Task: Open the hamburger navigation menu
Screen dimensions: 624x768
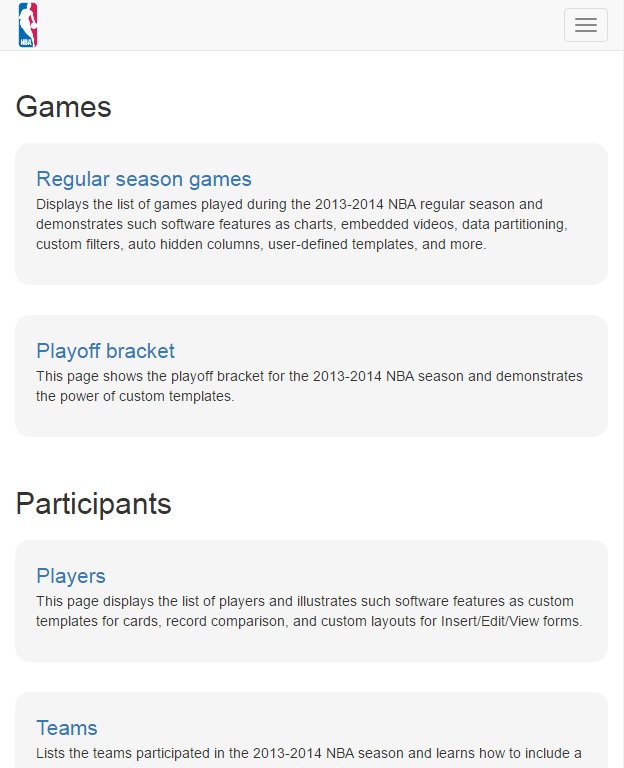Action: pyautogui.click(x=585, y=25)
